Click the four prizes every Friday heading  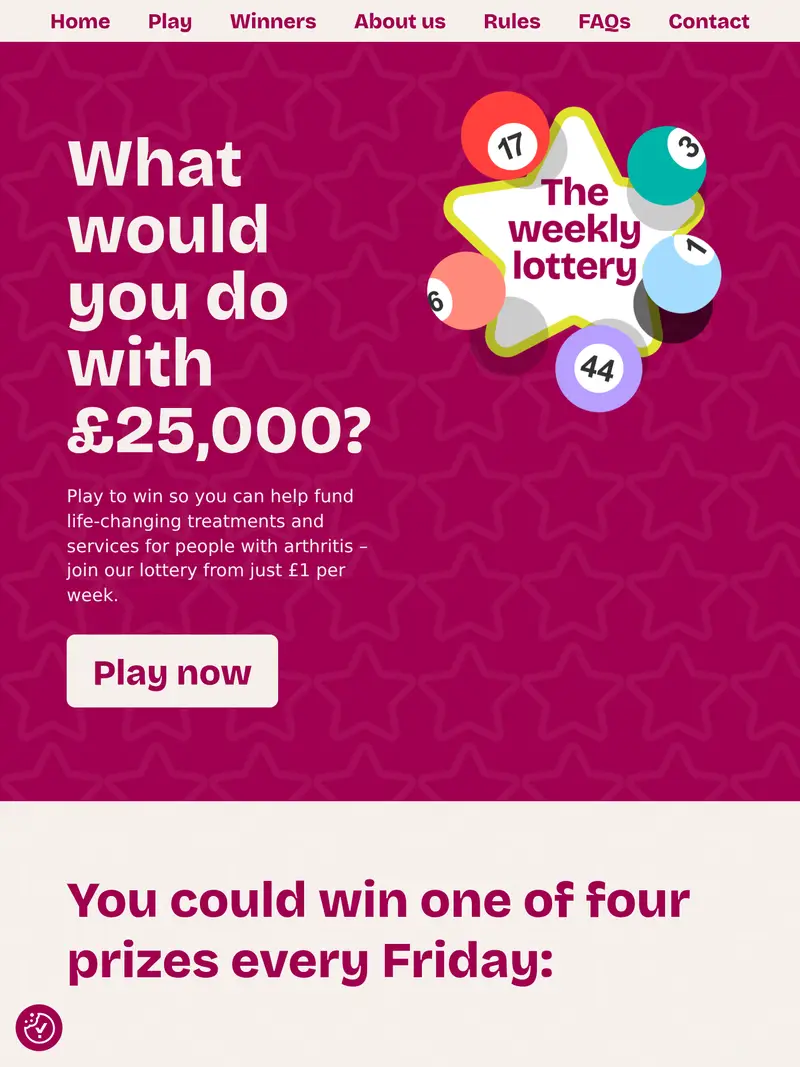click(378, 931)
